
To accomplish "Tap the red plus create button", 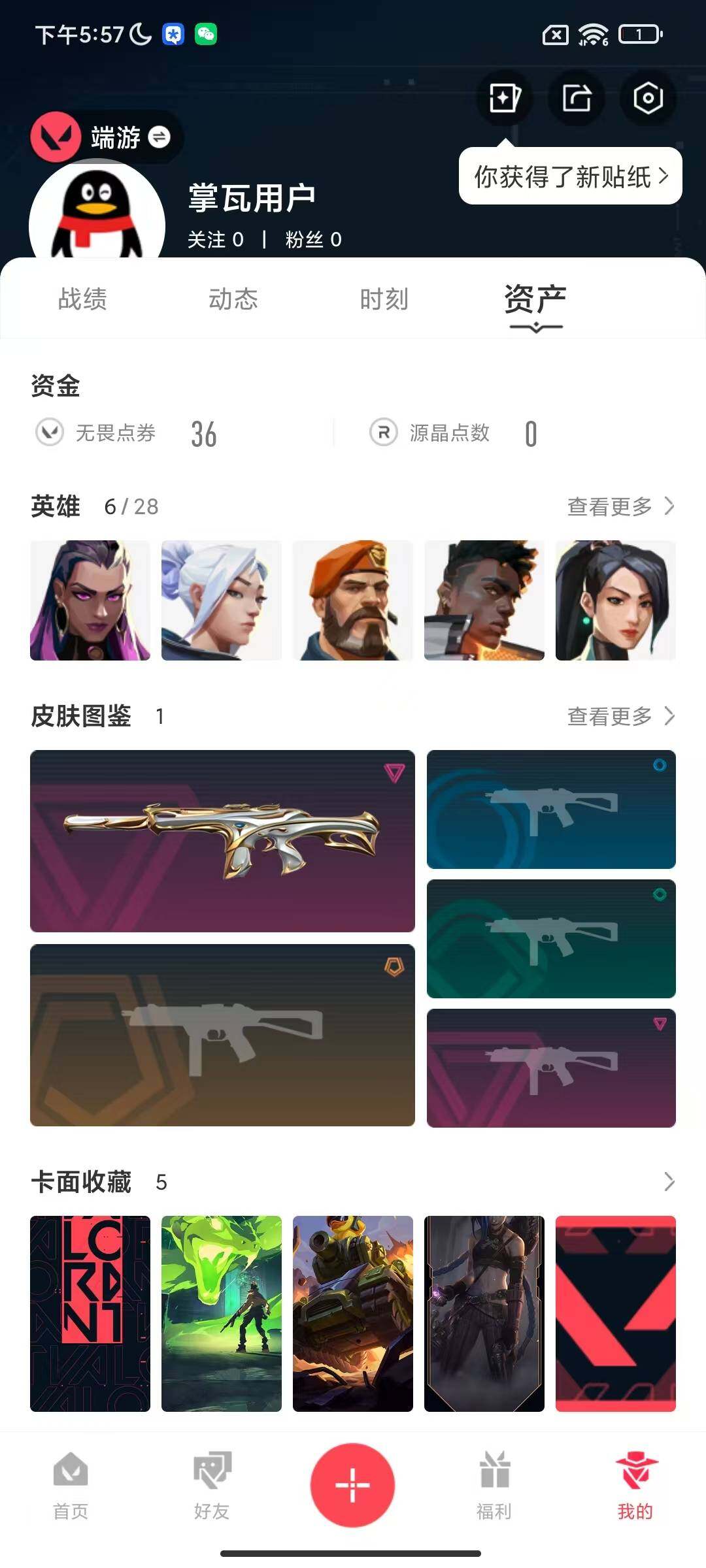I will (352, 1484).
